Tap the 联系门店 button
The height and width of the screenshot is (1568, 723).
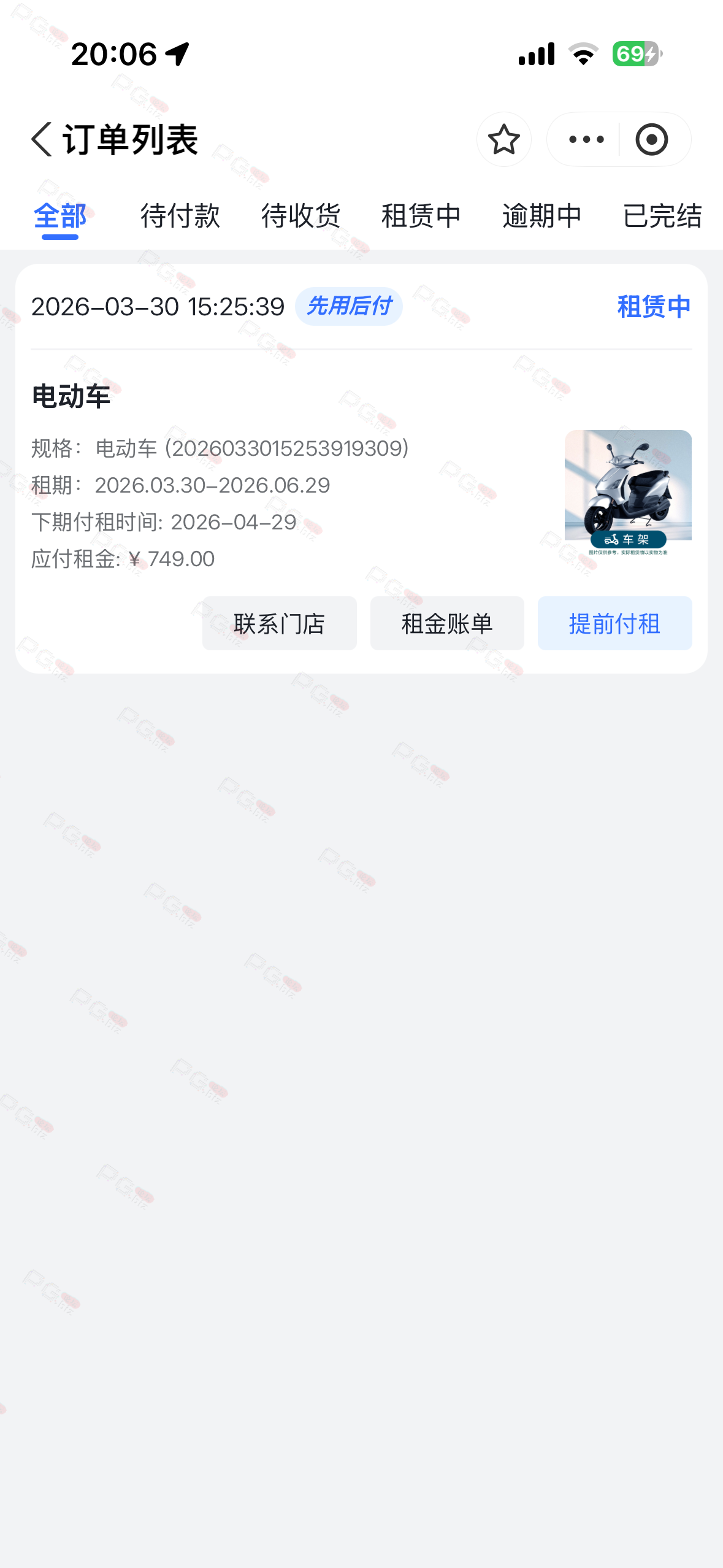pyautogui.click(x=279, y=623)
